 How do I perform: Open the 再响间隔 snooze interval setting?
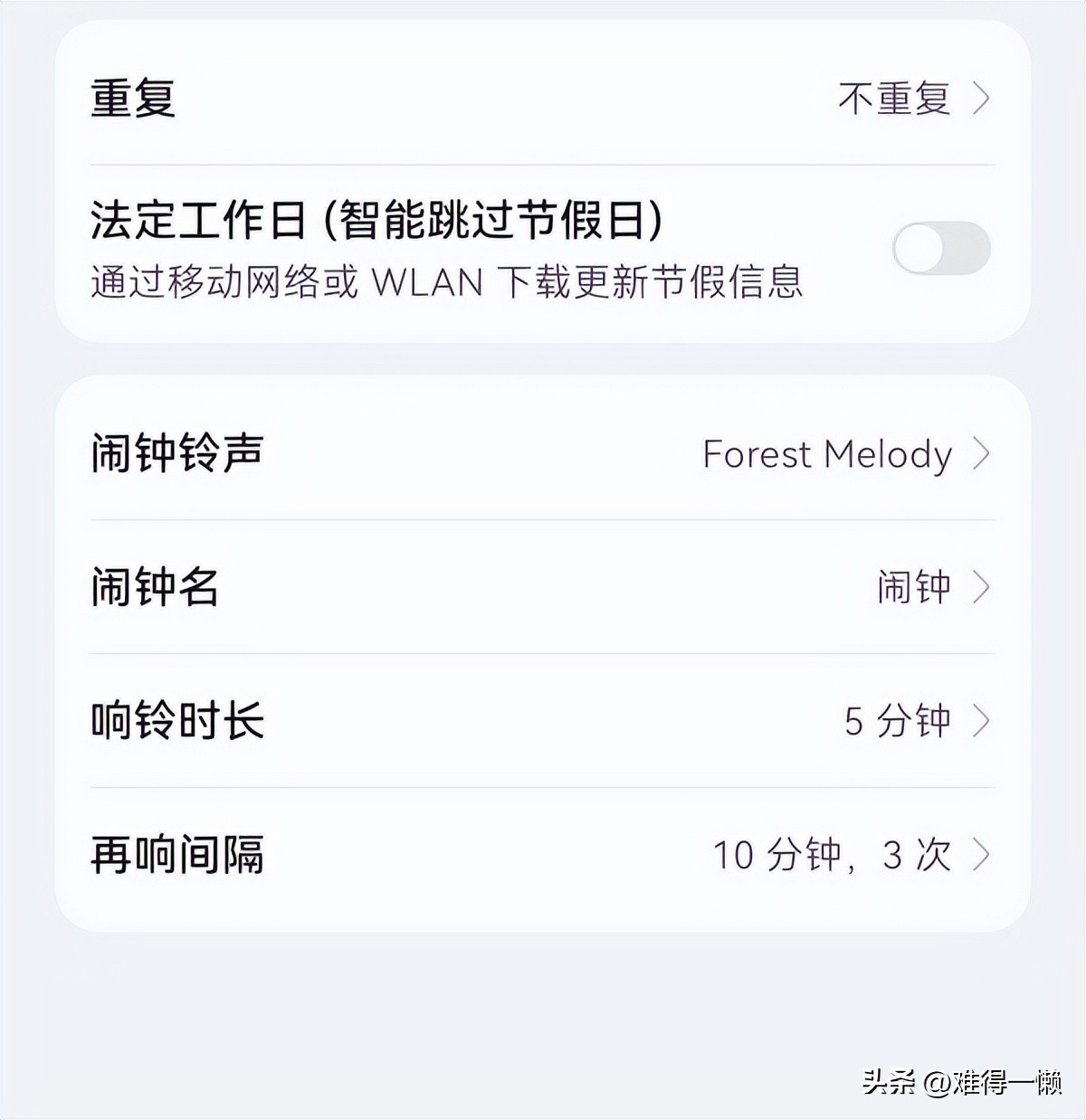pyautogui.click(x=362, y=851)
